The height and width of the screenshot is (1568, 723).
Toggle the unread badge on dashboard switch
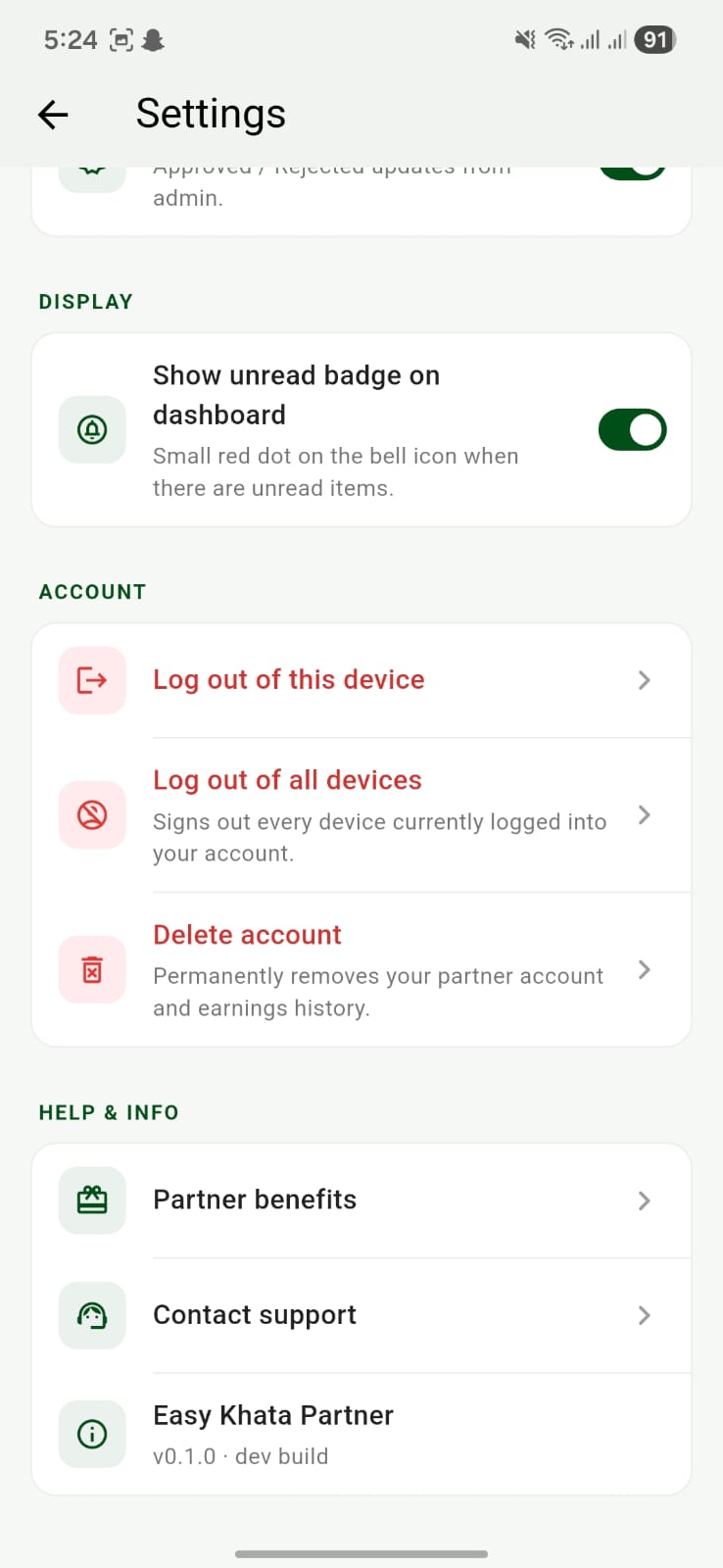click(x=632, y=430)
